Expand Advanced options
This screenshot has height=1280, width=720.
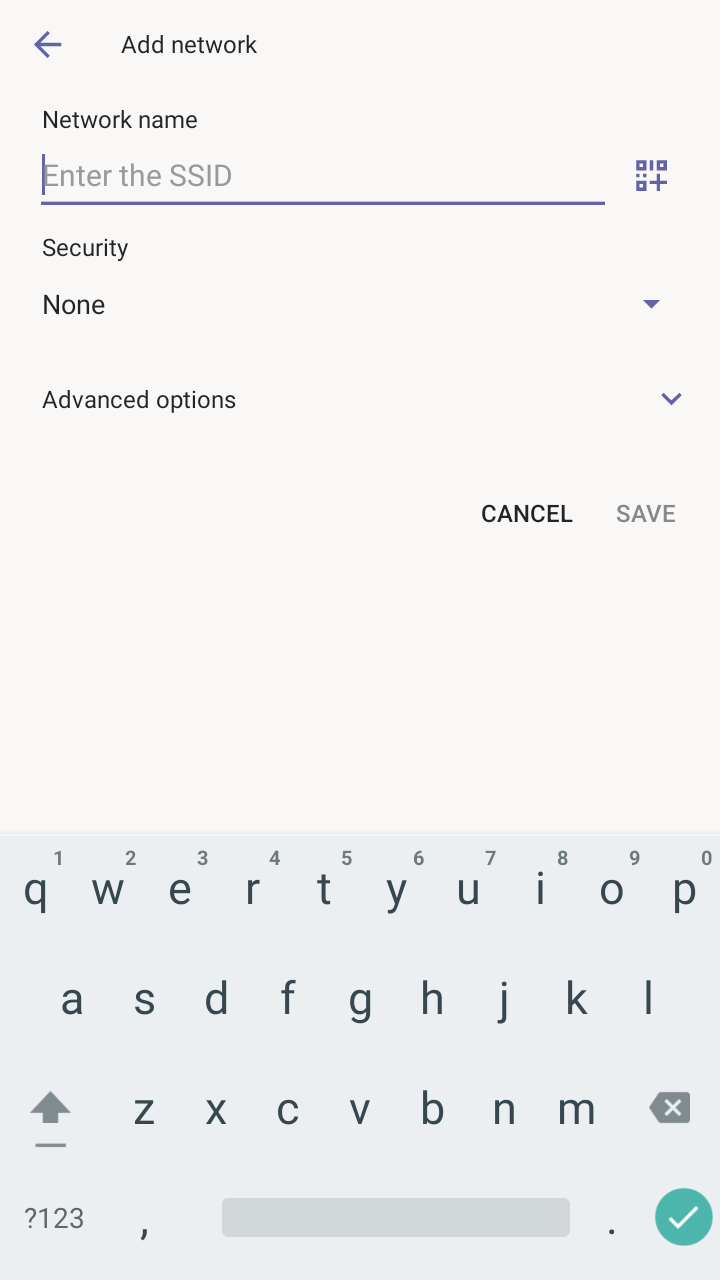(x=362, y=400)
